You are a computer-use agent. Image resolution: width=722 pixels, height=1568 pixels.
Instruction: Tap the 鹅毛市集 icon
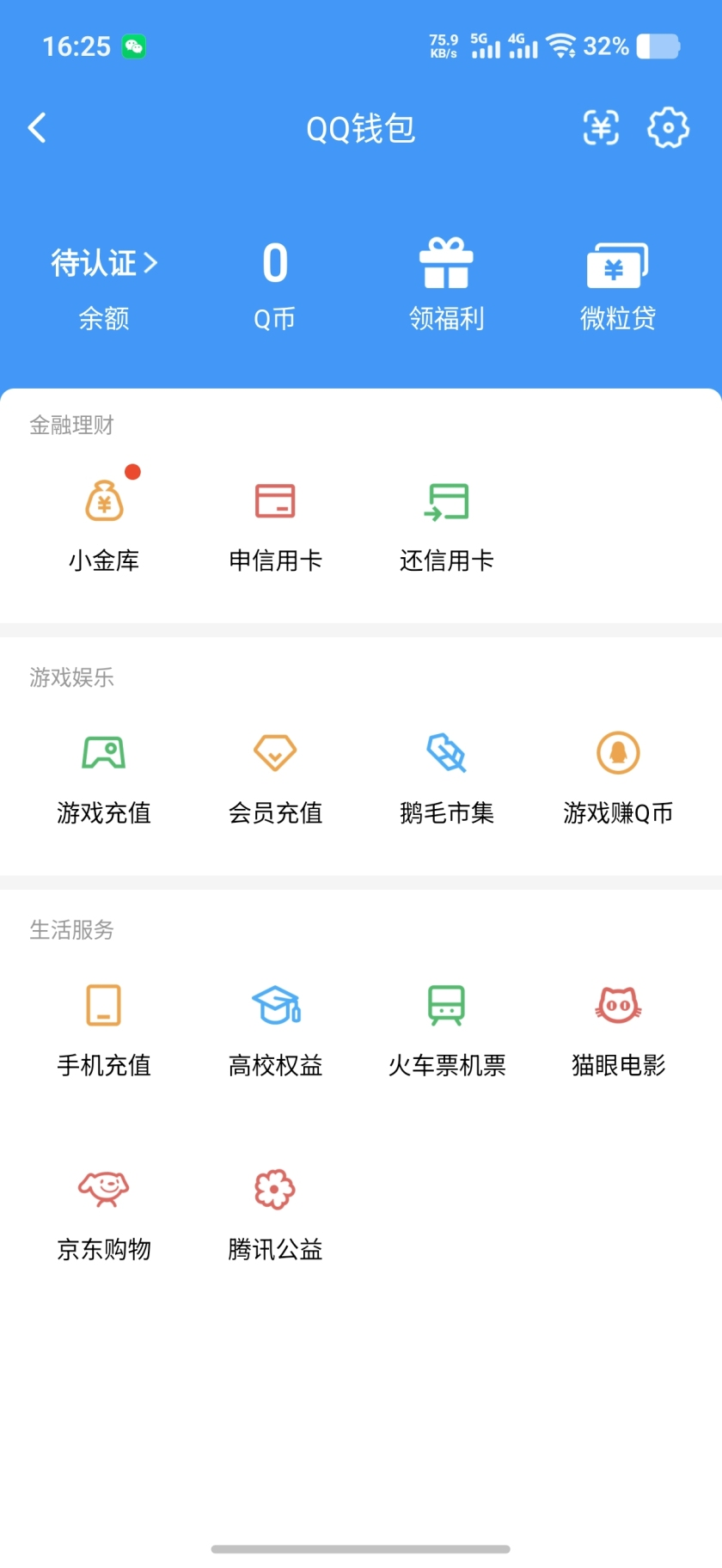[446, 753]
